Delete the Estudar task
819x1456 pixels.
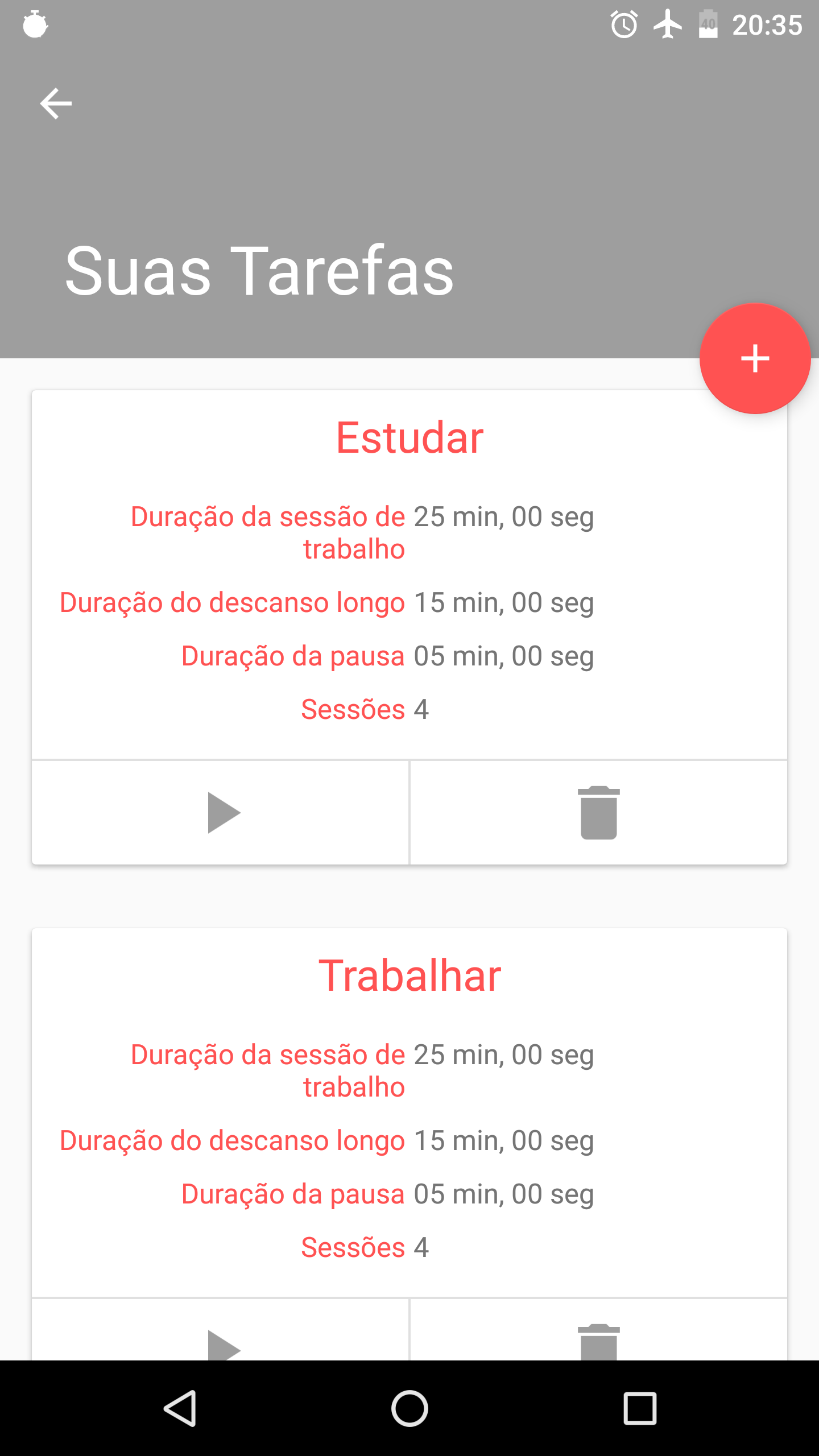599,813
